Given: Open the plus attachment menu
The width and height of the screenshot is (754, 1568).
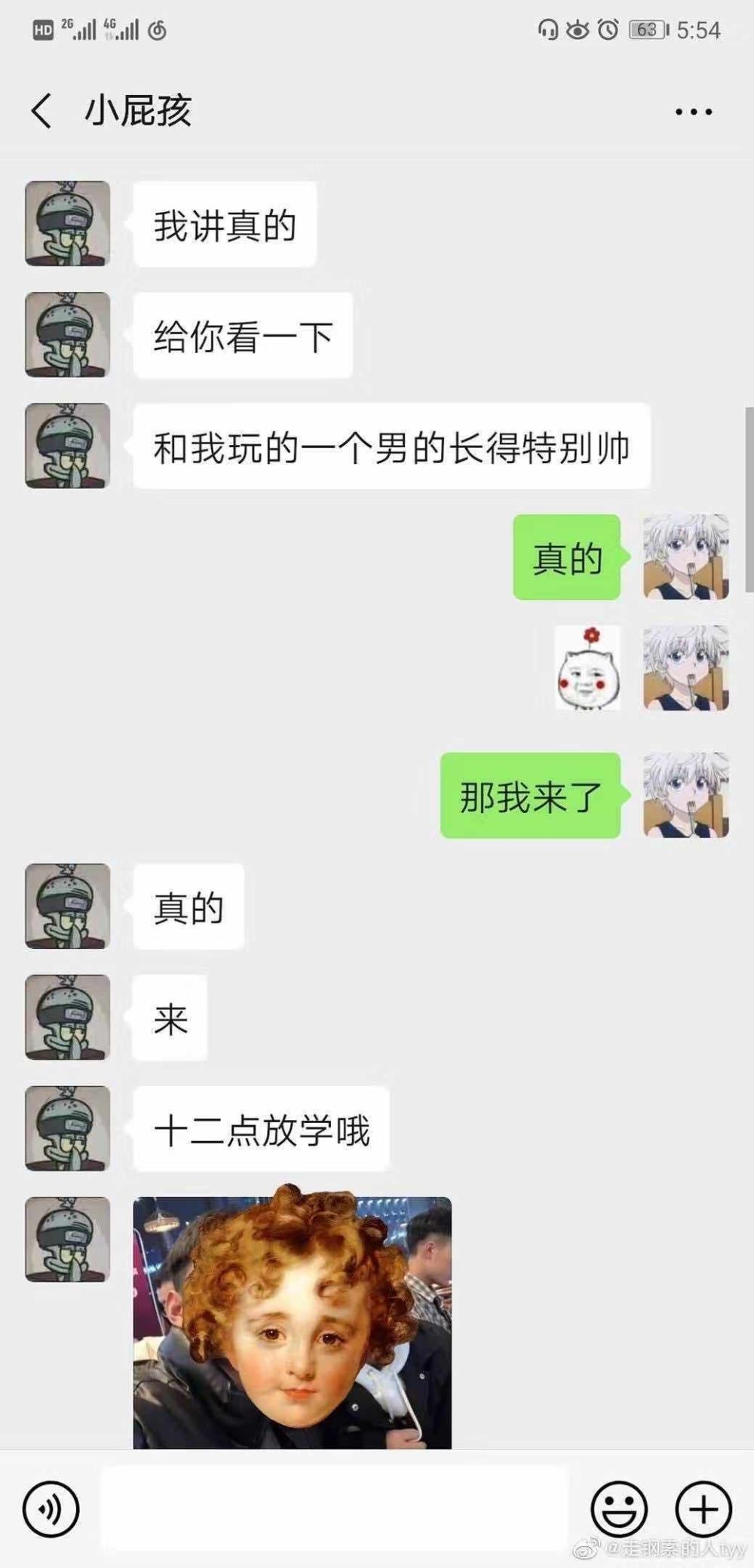Looking at the screenshot, I should tap(703, 1509).
